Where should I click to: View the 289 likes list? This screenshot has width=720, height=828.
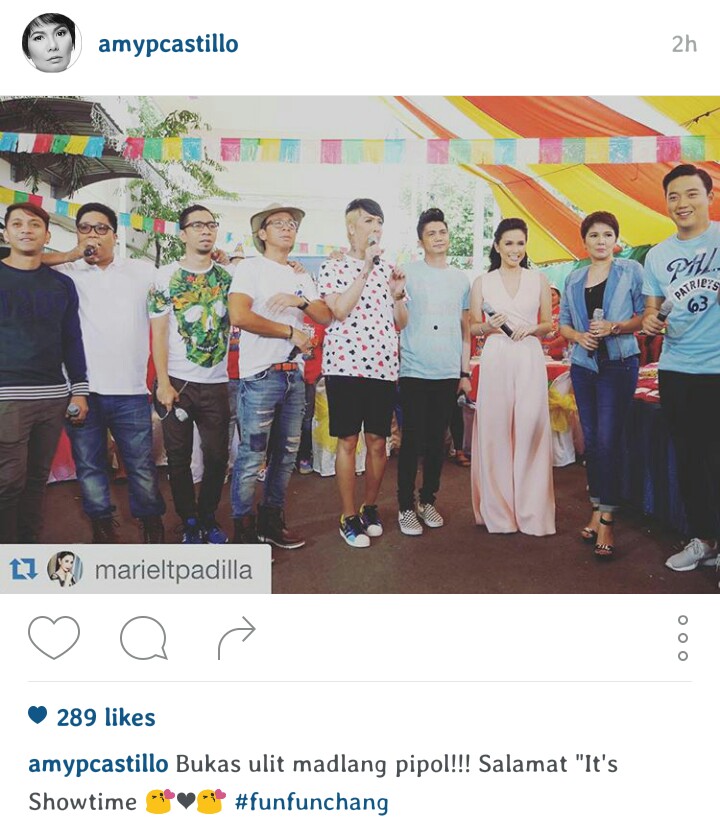click(x=105, y=717)
